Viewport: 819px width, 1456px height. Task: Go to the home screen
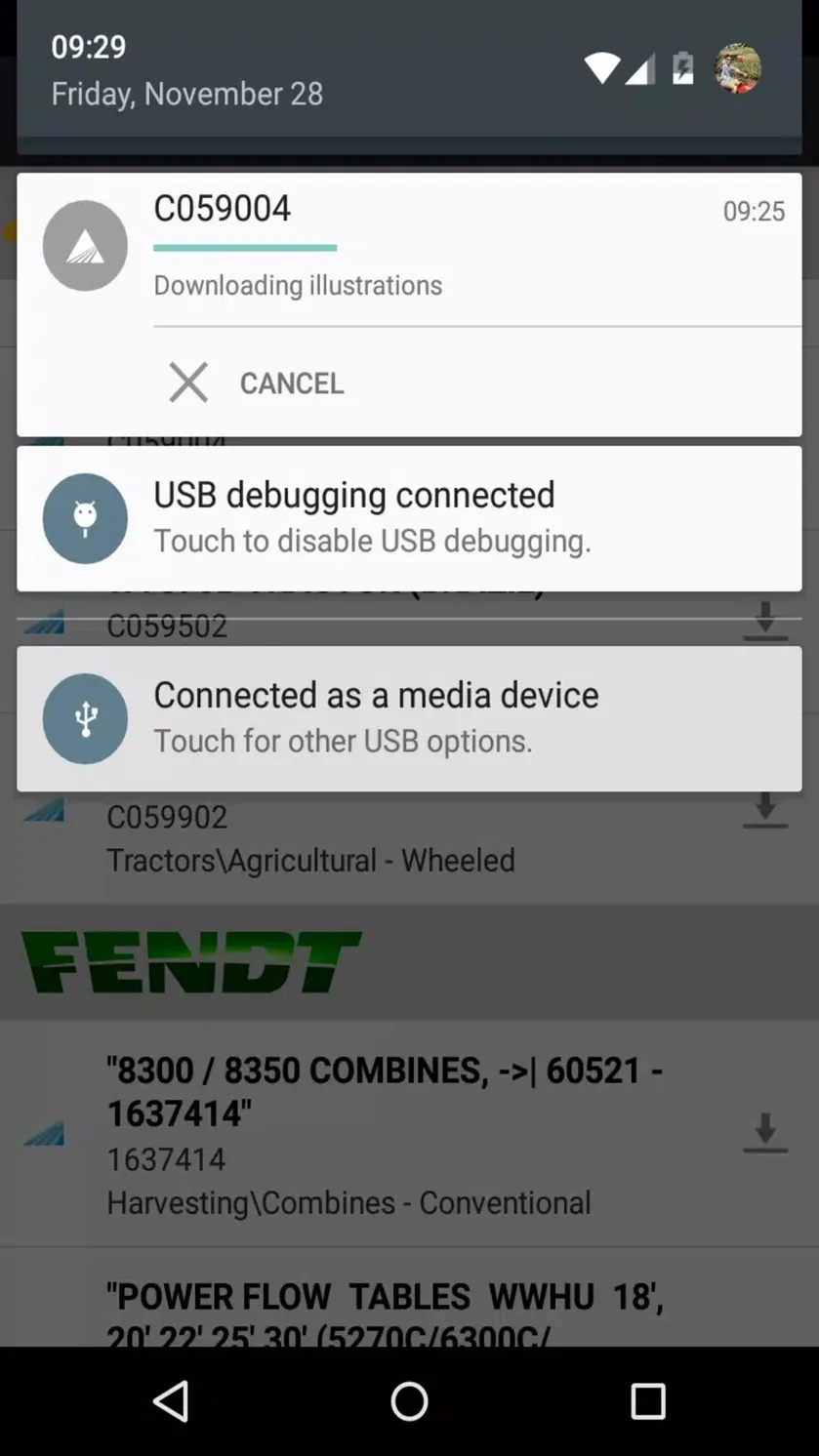pos(409,1401)
